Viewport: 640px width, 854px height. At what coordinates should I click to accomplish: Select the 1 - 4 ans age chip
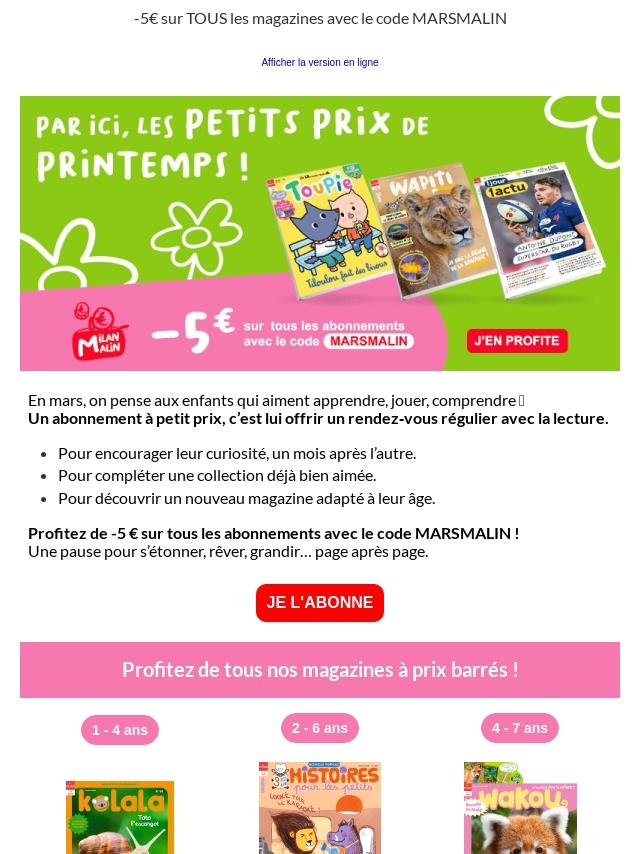pos(120,730)
